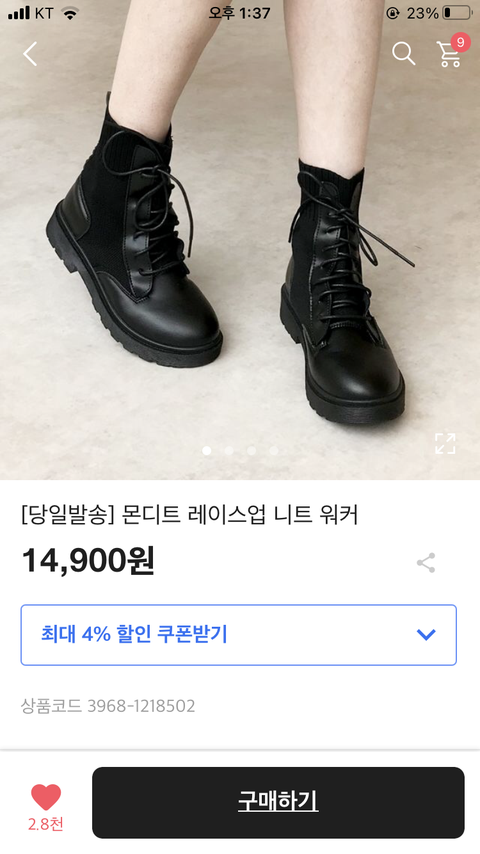Expand the product image to fullscreen
Screen dimensions: 480x854
pos(445,443)
